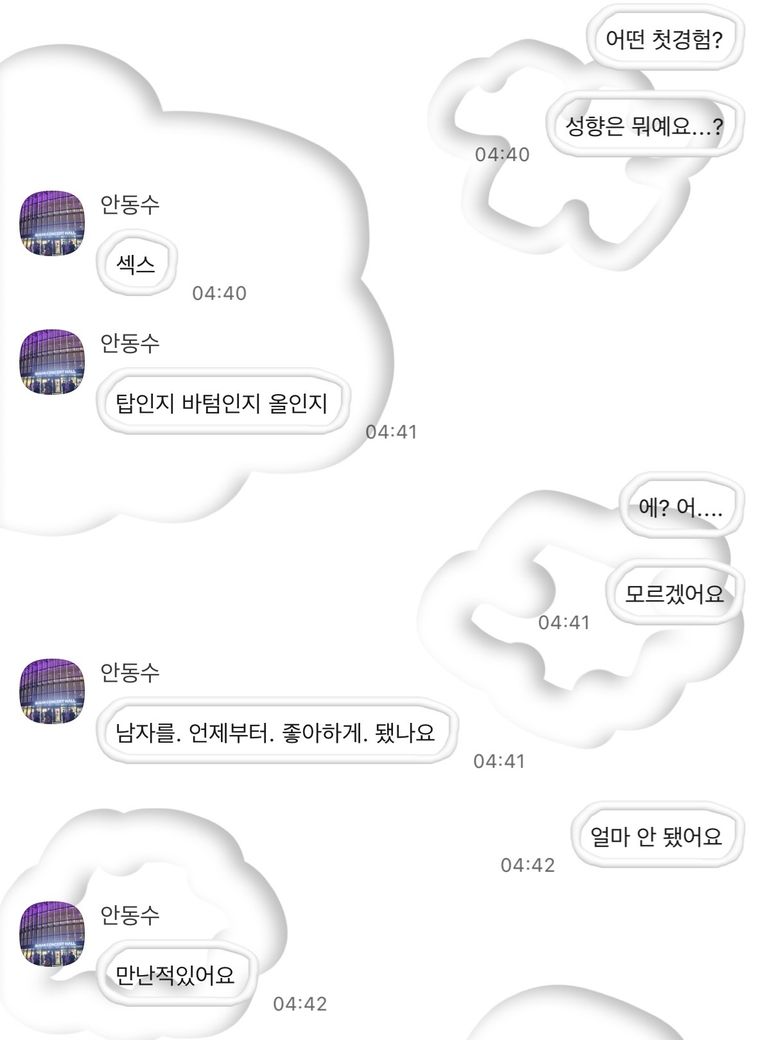
Task: View 안동수's profile from the 만난적있어요 message
Action: click(x=52, y=934)
